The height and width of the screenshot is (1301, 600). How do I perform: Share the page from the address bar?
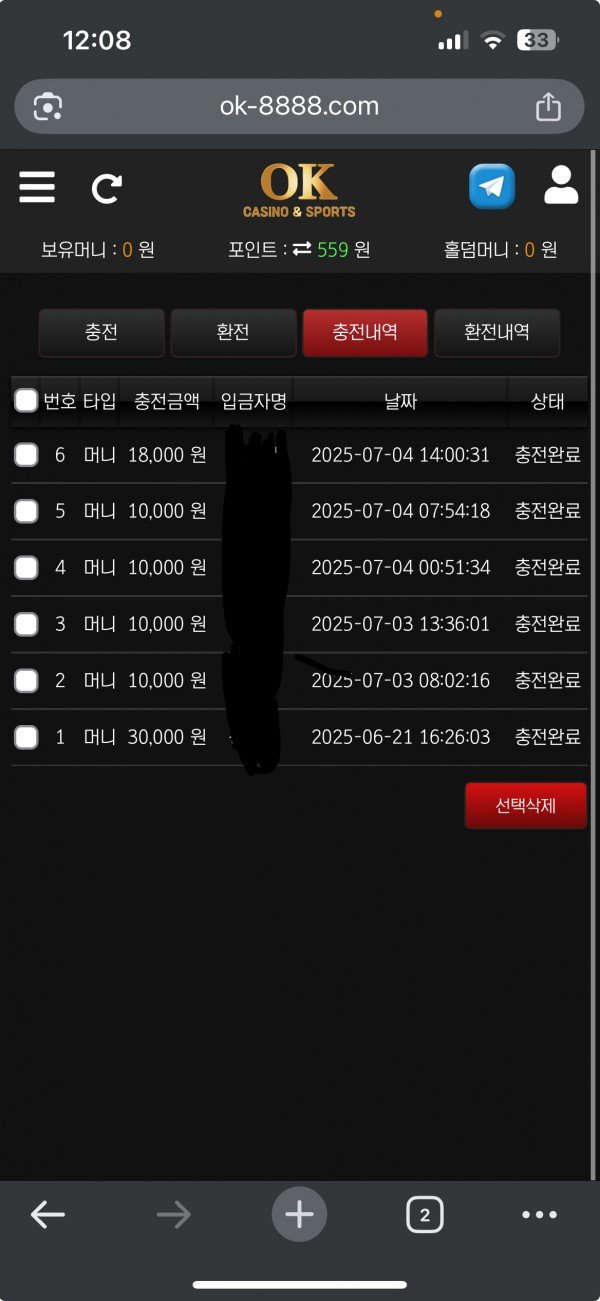[x=548, y=106]
